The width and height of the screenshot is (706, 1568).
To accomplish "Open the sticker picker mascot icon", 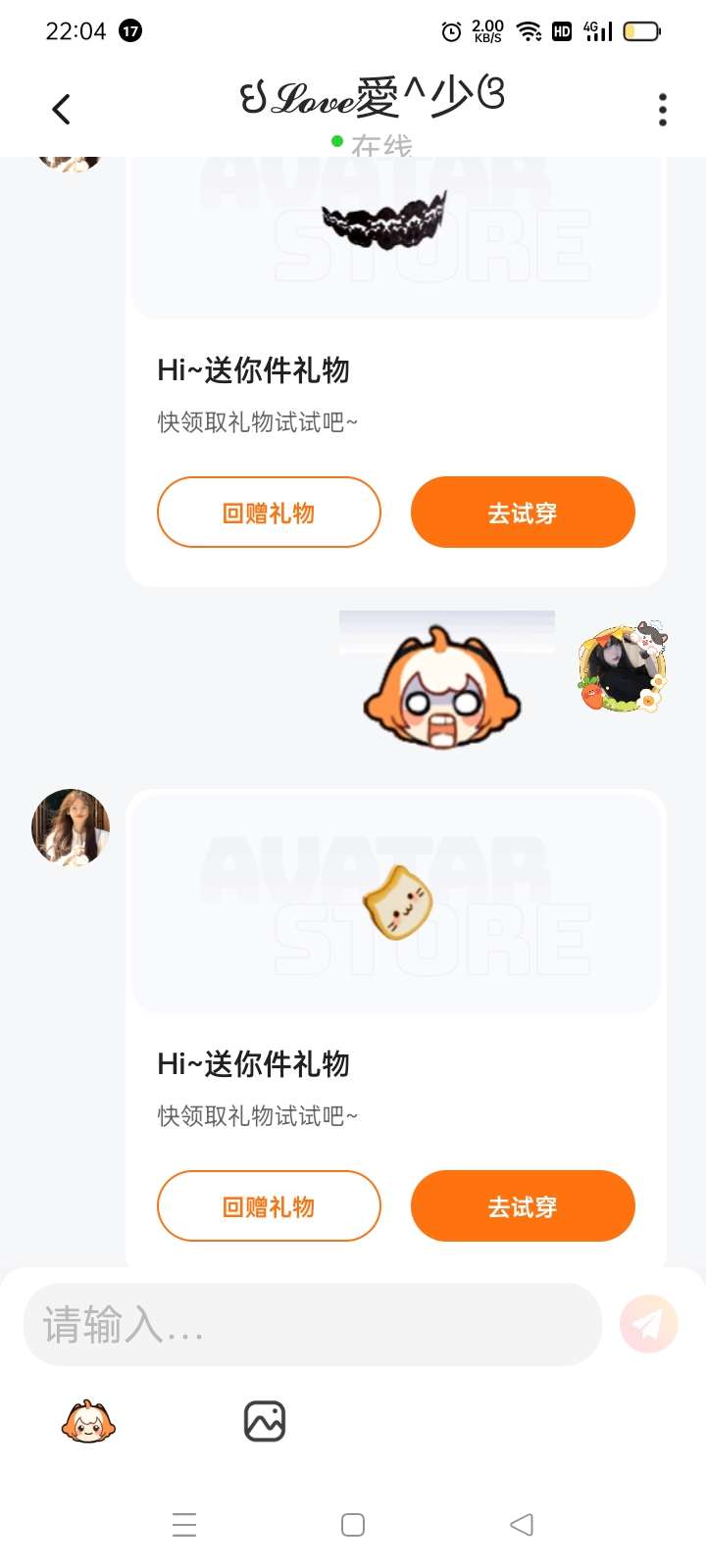I will [x=88, y=1421].
